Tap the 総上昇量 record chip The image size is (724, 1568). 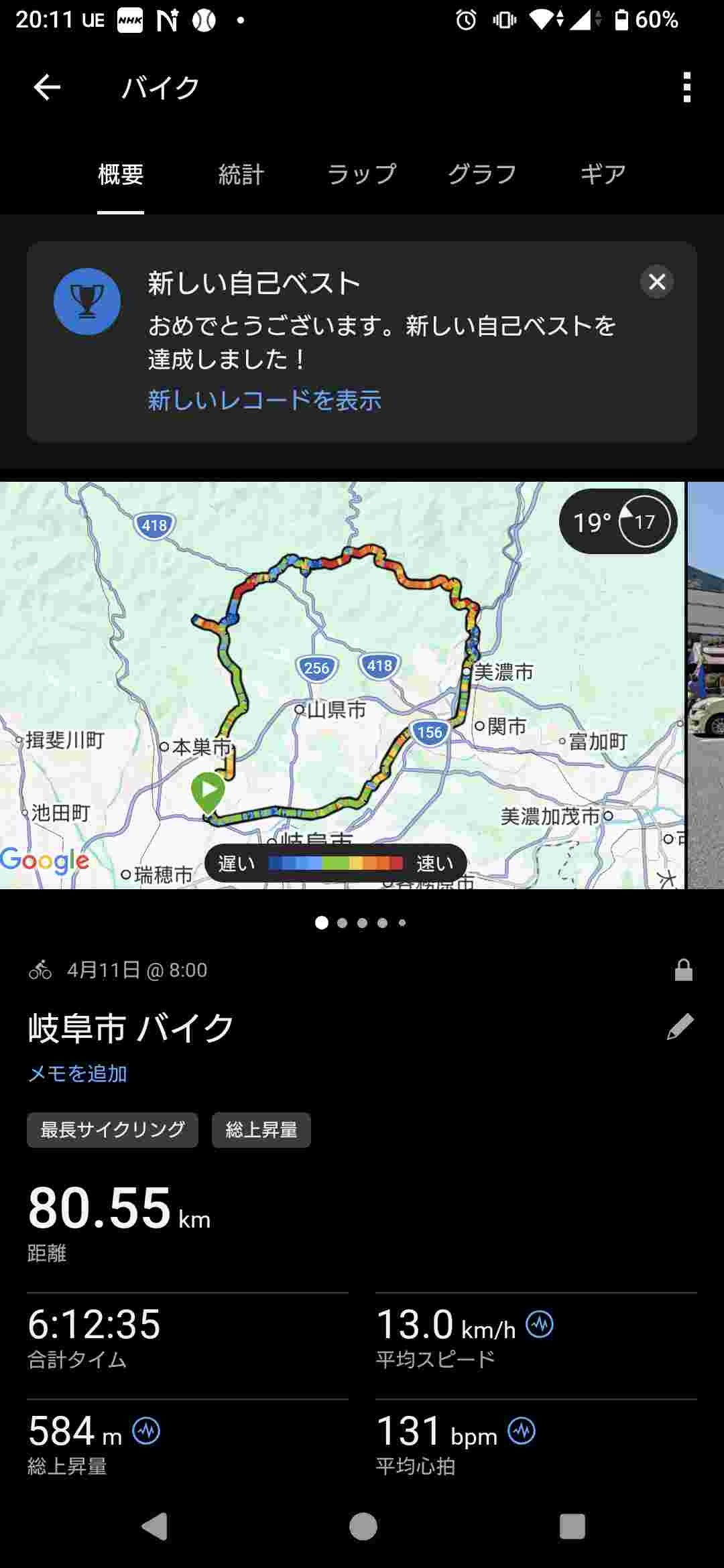pos(261,1130)
